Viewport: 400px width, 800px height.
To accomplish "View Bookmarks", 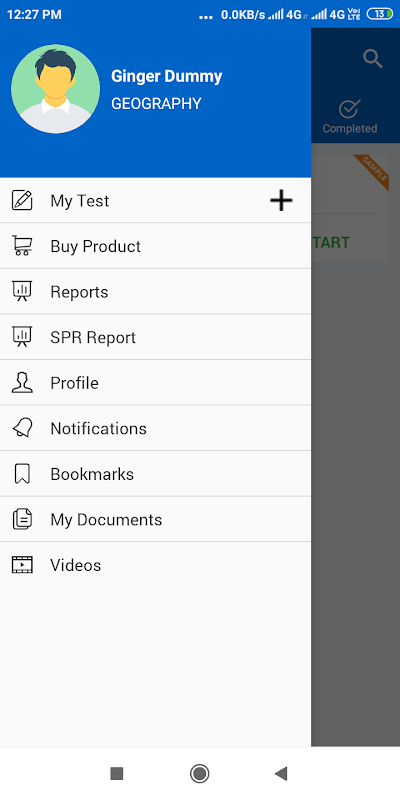I will (156, 473).
